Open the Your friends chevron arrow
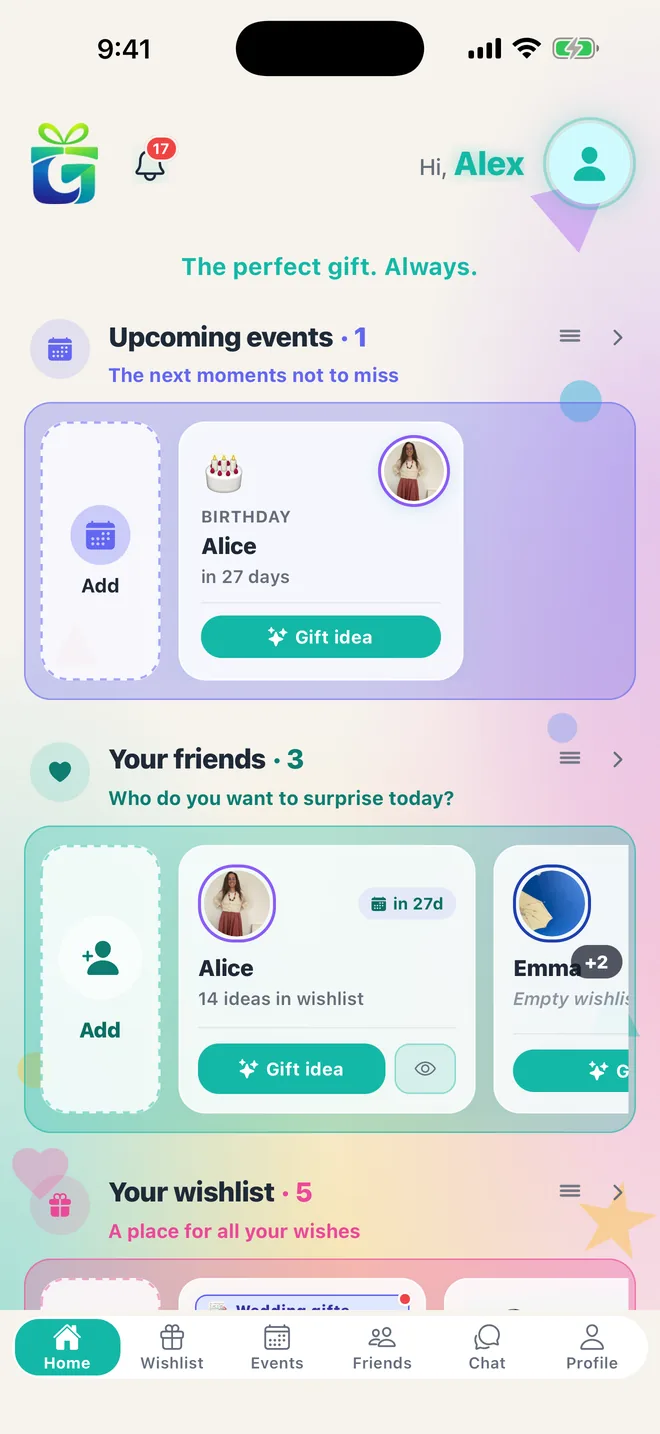 pyautogui.click(x=618, y=760)
